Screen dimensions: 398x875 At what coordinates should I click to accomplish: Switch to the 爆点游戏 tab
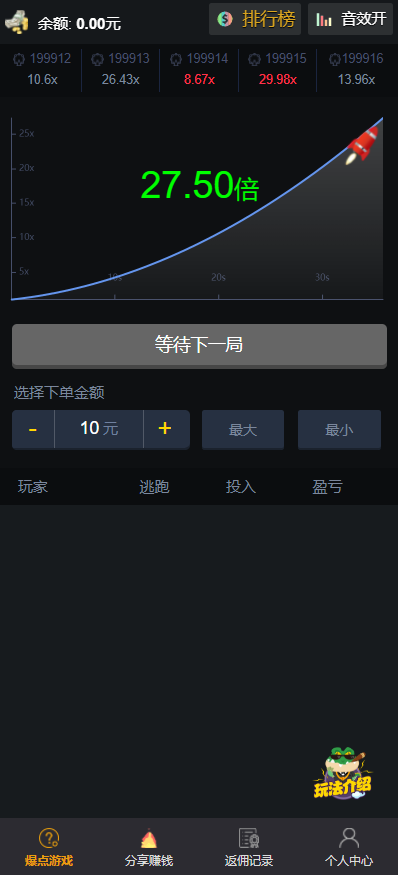[49, 847]
